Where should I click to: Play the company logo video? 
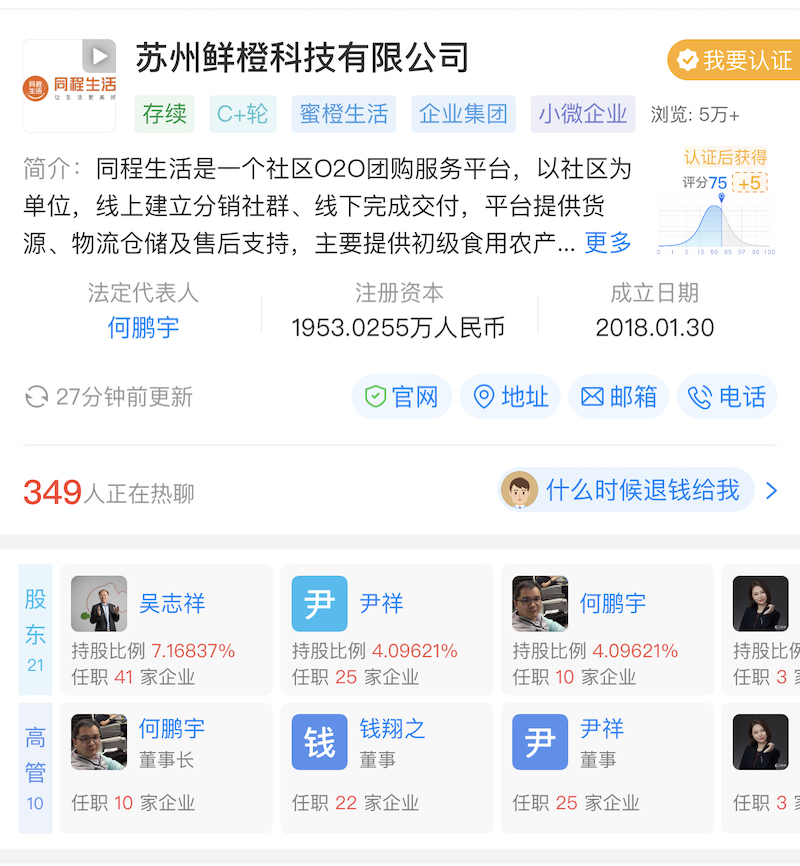(98, 56)
